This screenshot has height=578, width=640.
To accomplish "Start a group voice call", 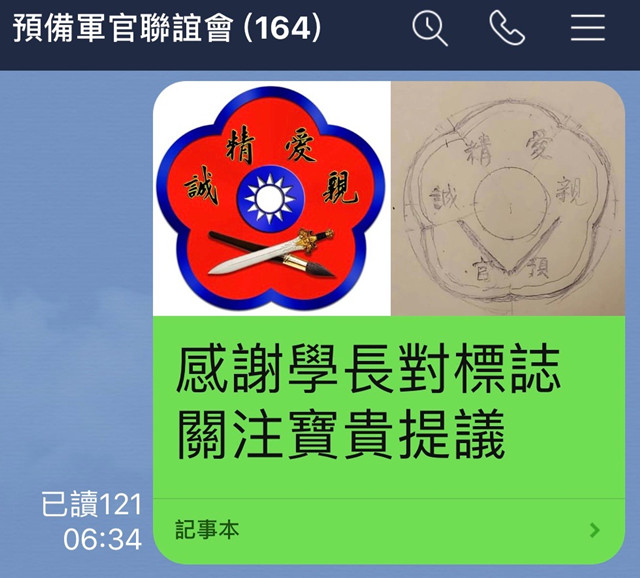I will coord(507,29).
